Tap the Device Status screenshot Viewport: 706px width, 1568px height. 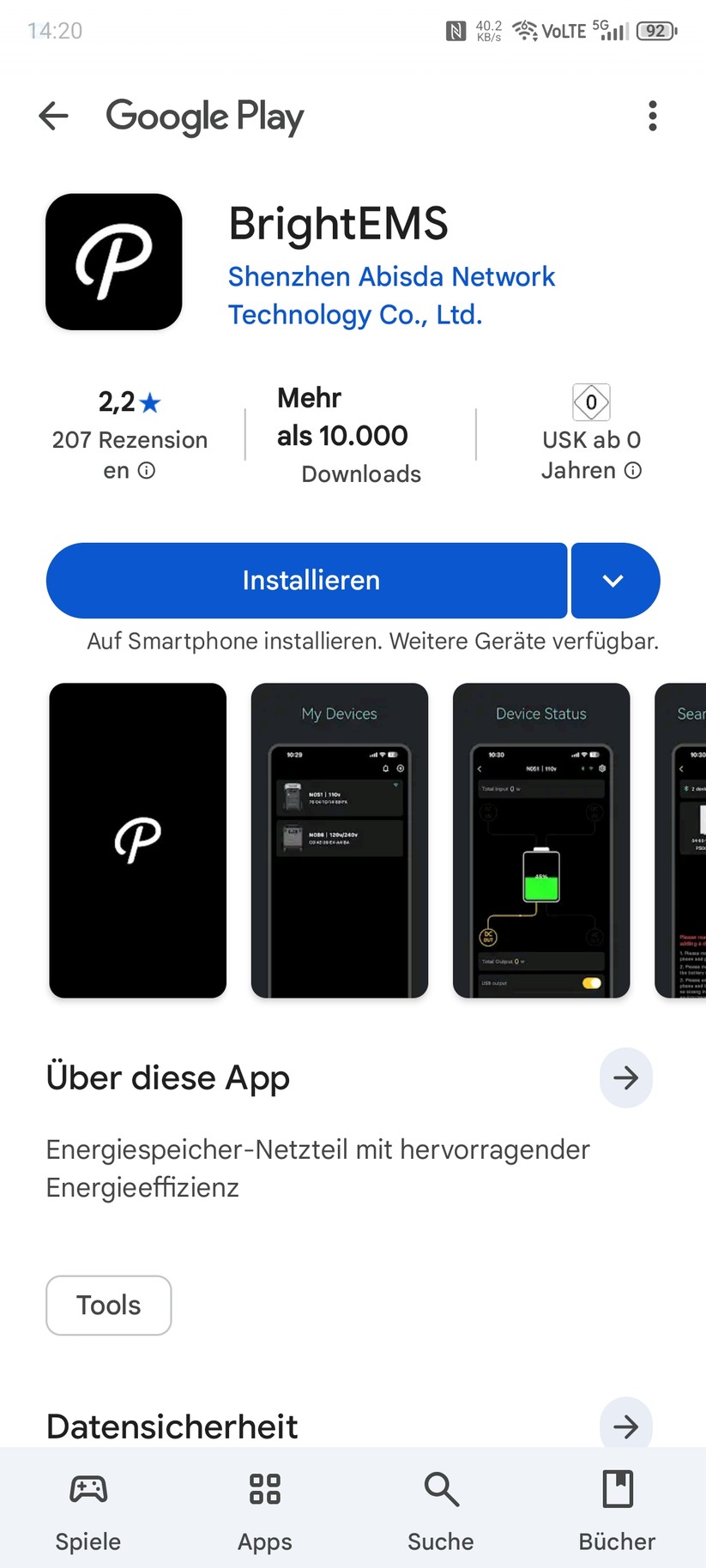(541, 839)
